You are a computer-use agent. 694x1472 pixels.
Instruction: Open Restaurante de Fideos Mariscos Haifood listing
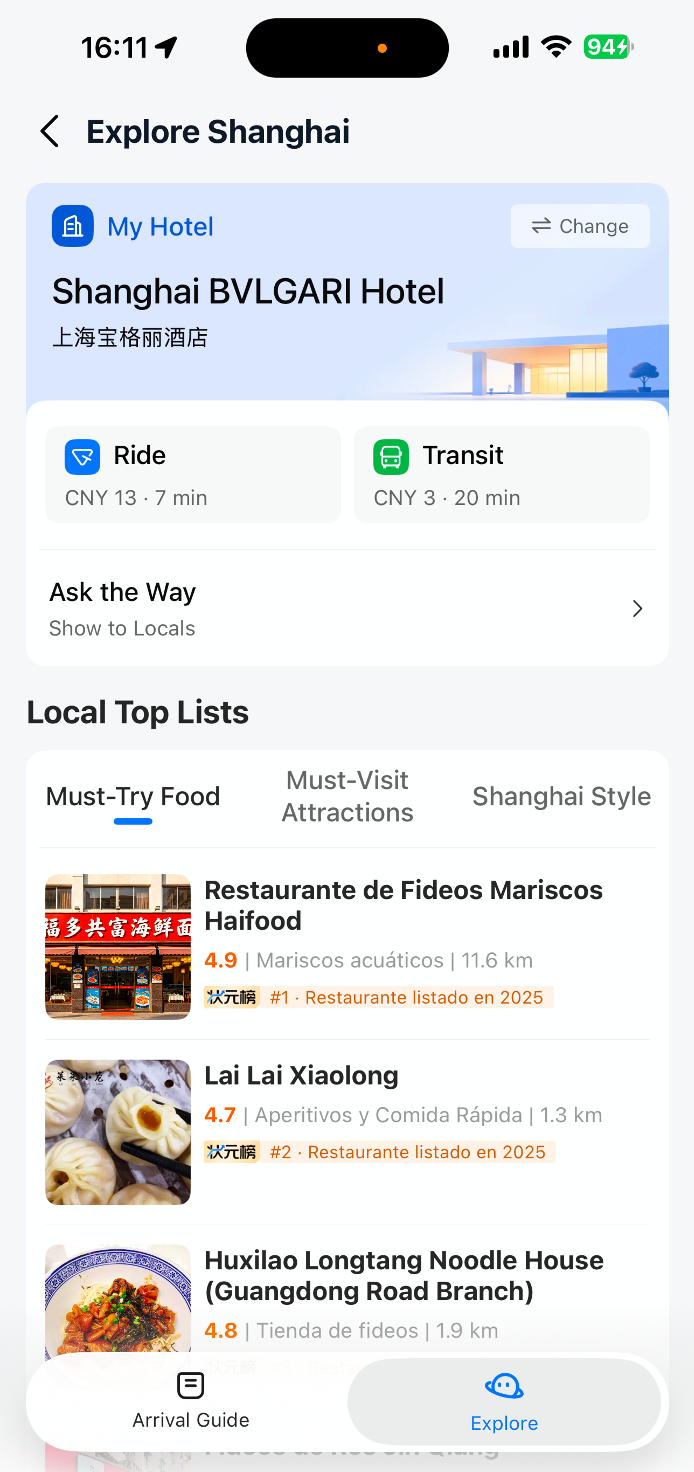coord(347,946)
